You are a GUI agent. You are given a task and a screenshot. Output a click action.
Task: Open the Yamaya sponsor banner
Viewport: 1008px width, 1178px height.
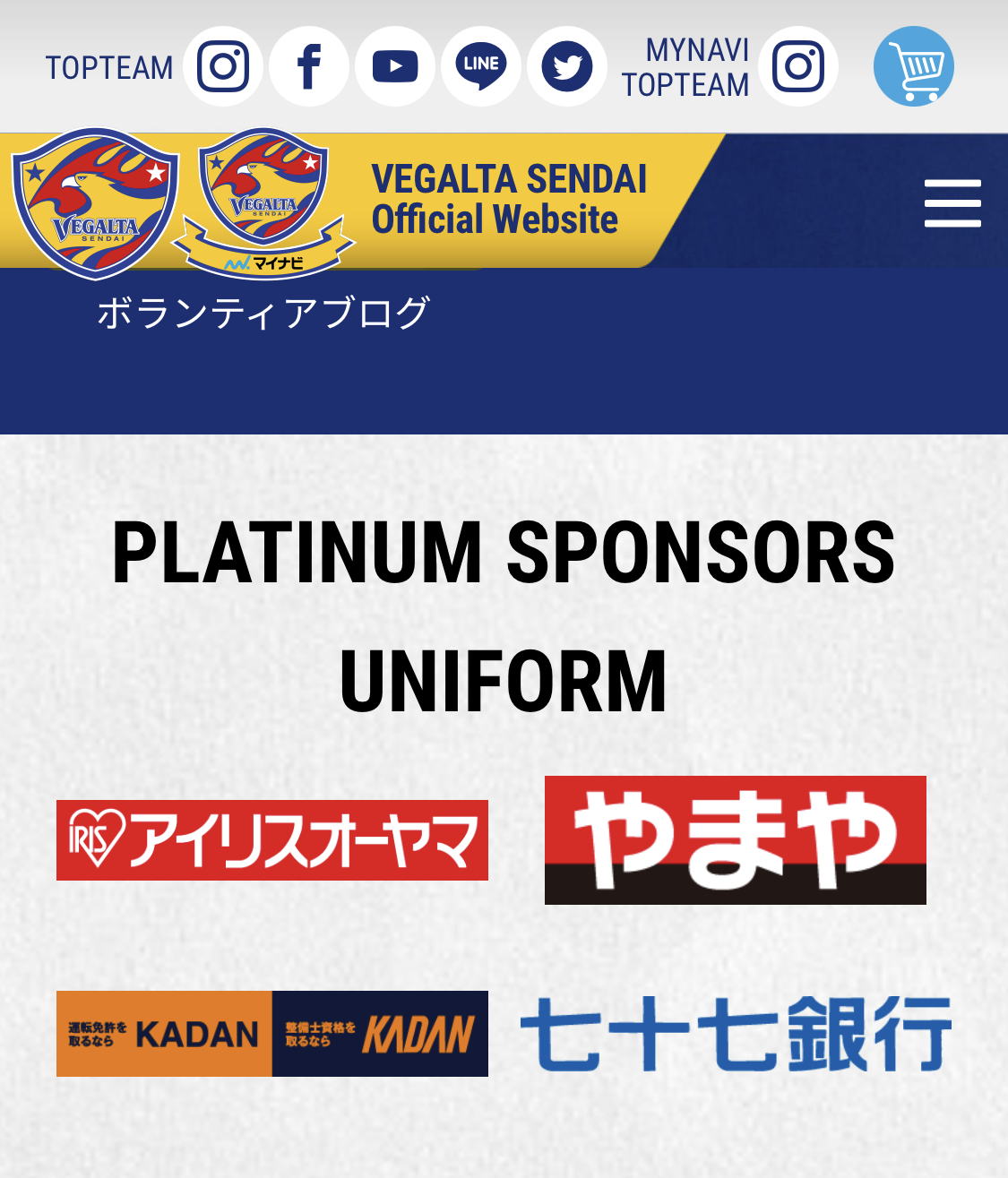(735, 840)
